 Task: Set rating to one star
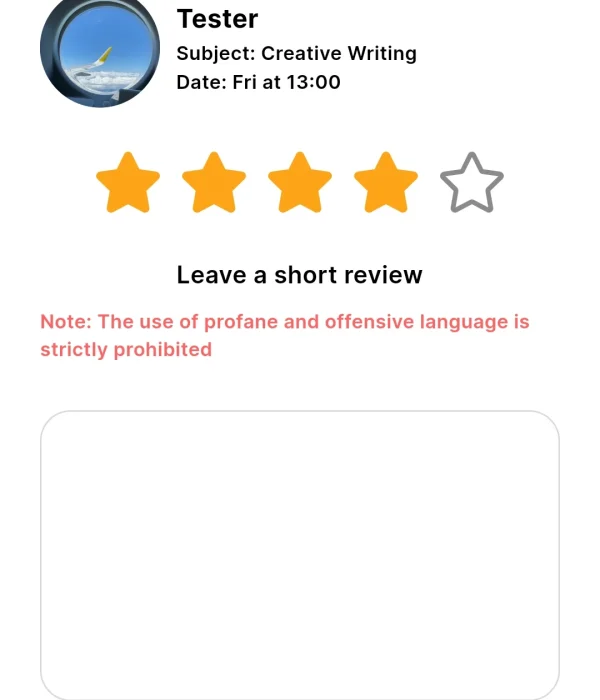click(128, 183)
